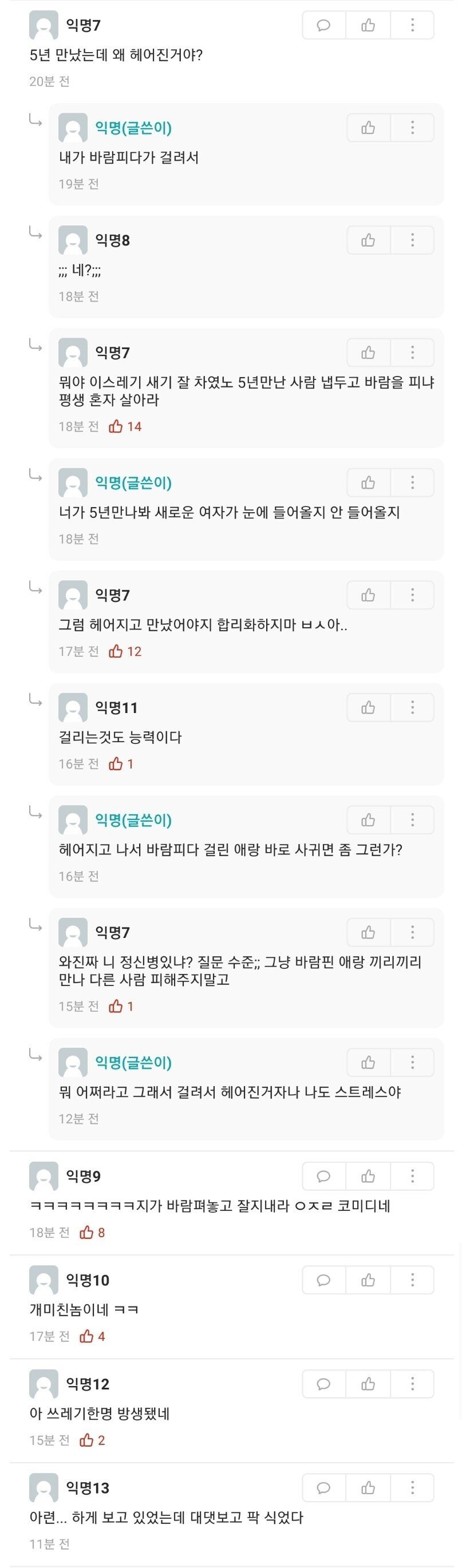The image size is (462, 1568).
Task: Open more options on 익명10's comment
Action: pyautogui.click(x=412, y=1280)
